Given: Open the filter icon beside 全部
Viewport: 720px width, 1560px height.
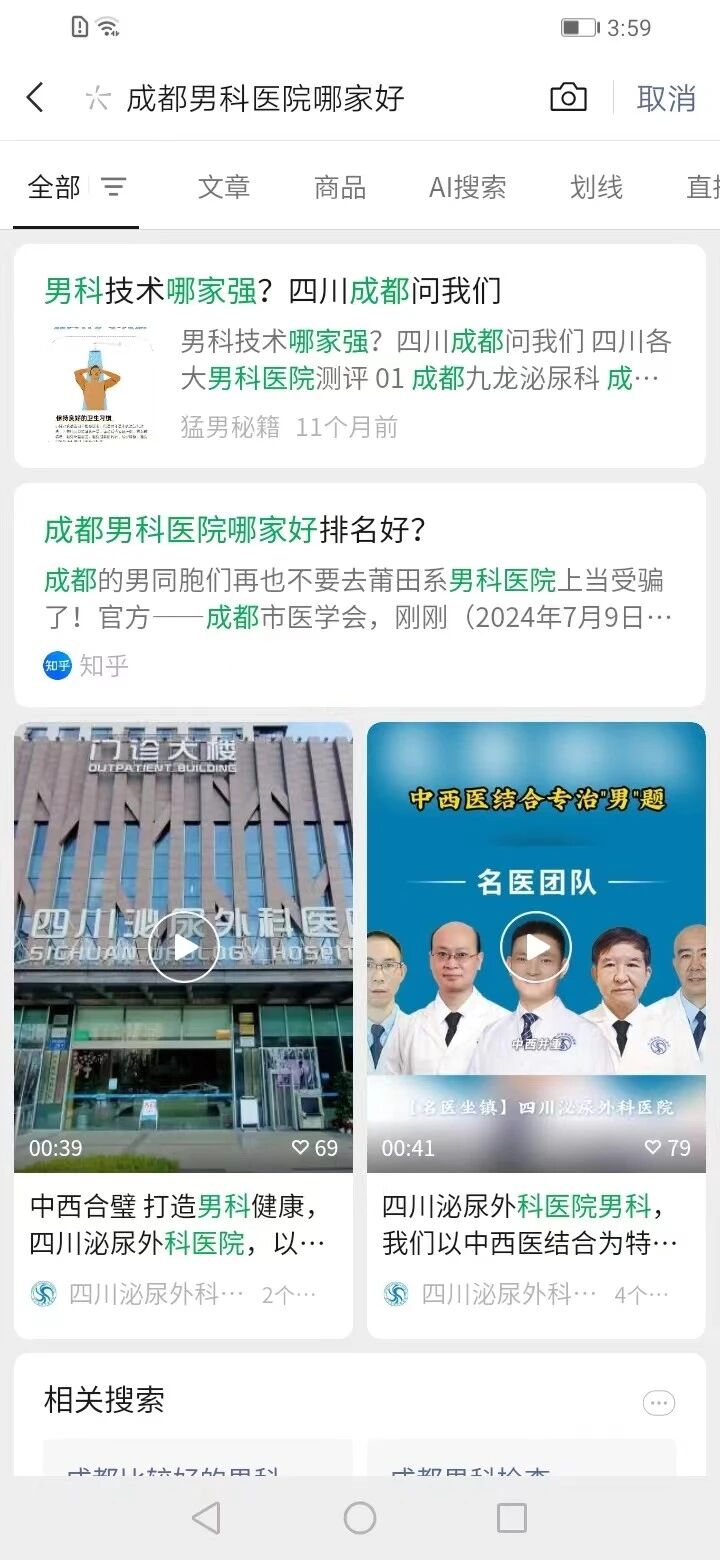Looking at the screenshot, I should pyautogui.click(x=114, y=187).
